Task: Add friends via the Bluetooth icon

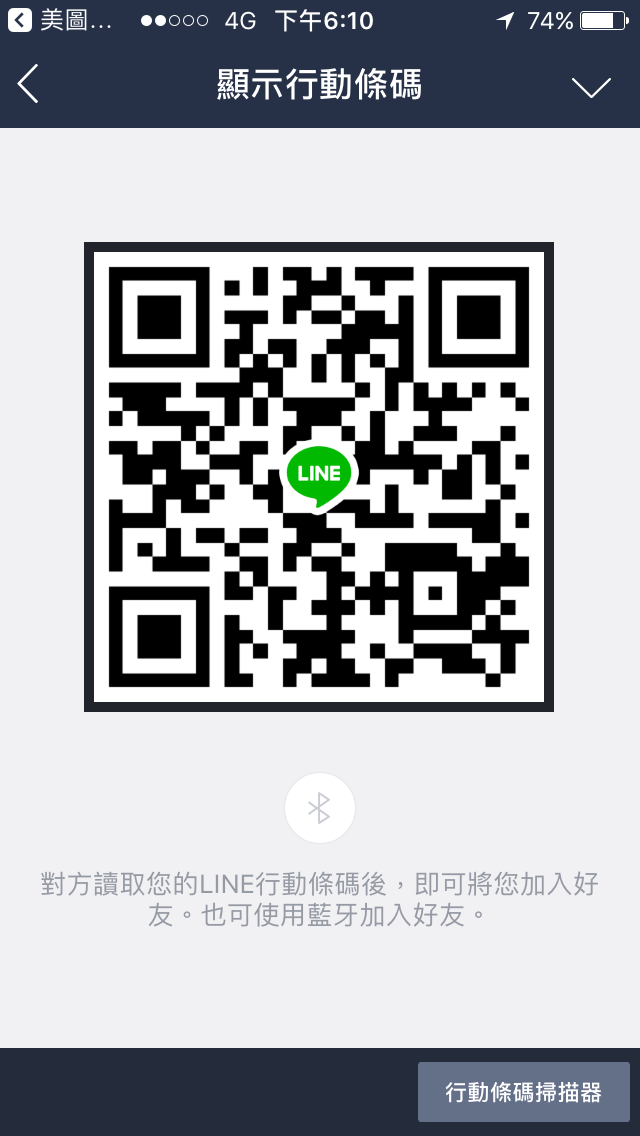Action: (x=319, y=808)
